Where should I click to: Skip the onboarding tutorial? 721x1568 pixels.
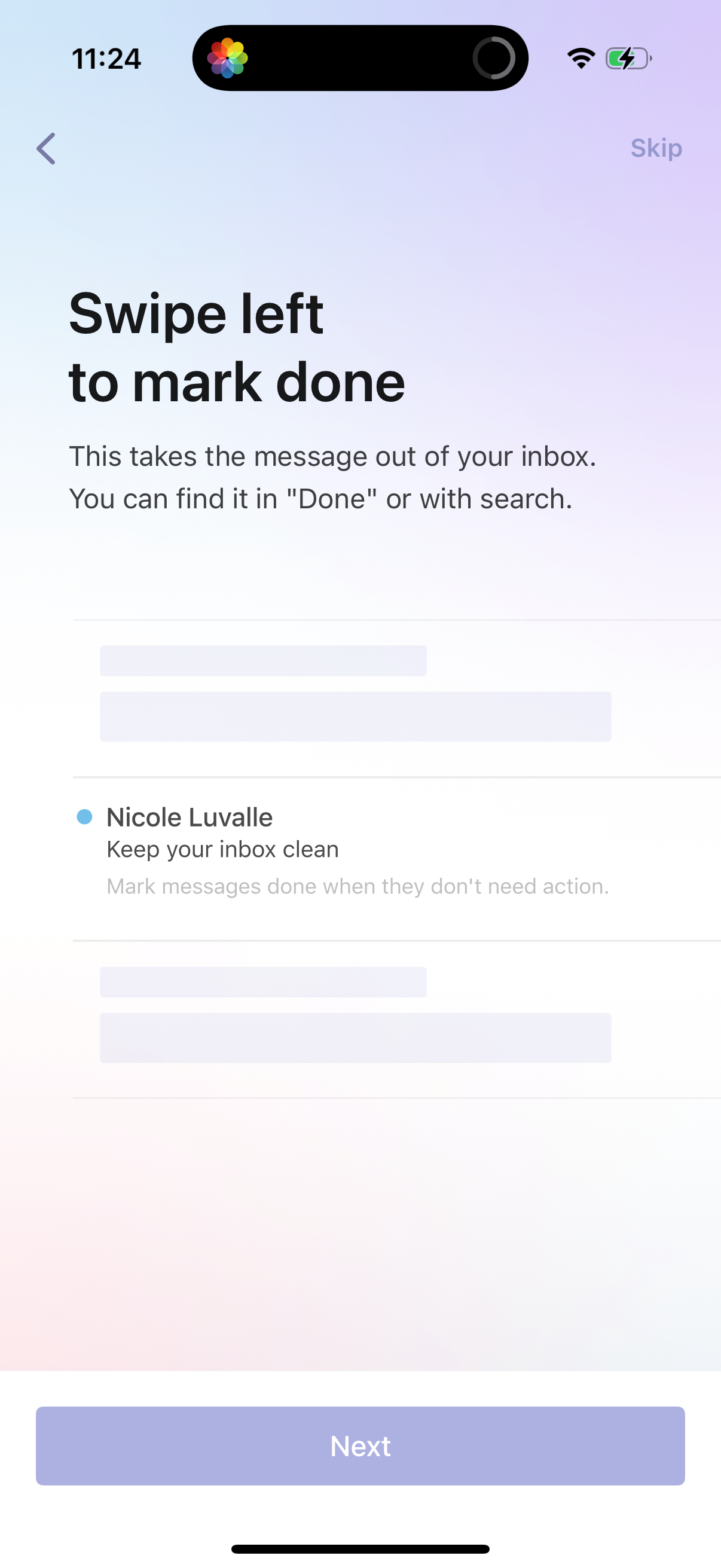coord(655,148)
